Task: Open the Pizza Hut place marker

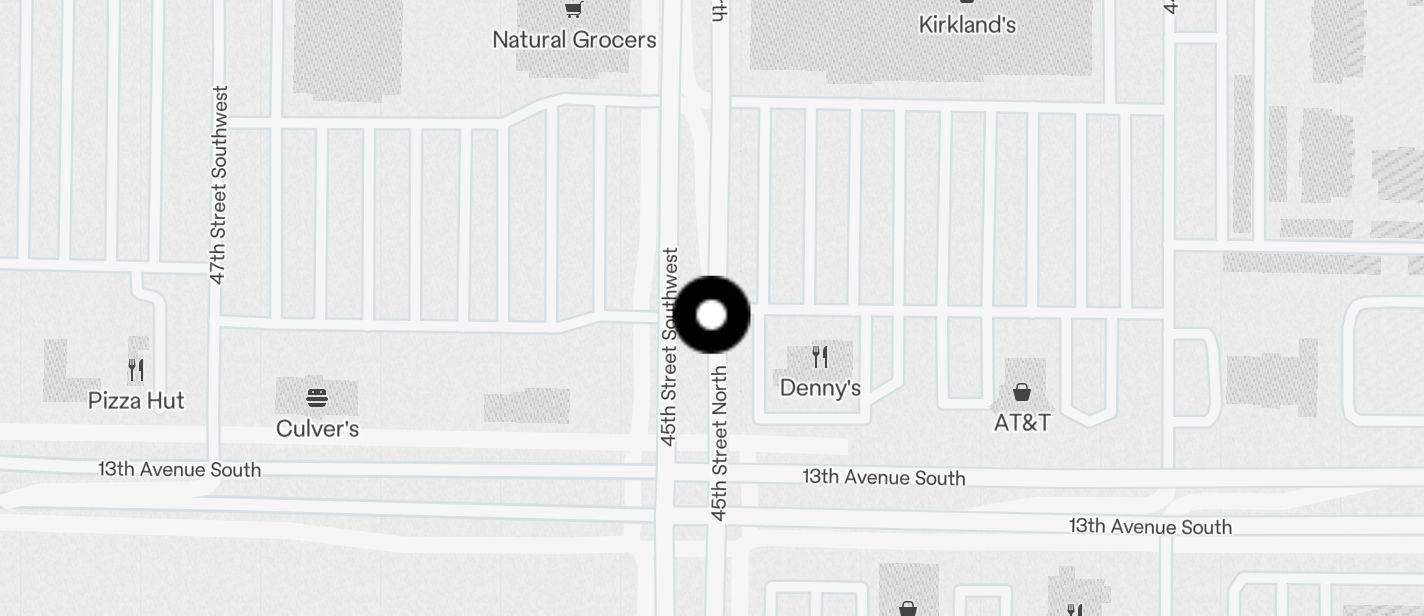Action: pos(136,370)
